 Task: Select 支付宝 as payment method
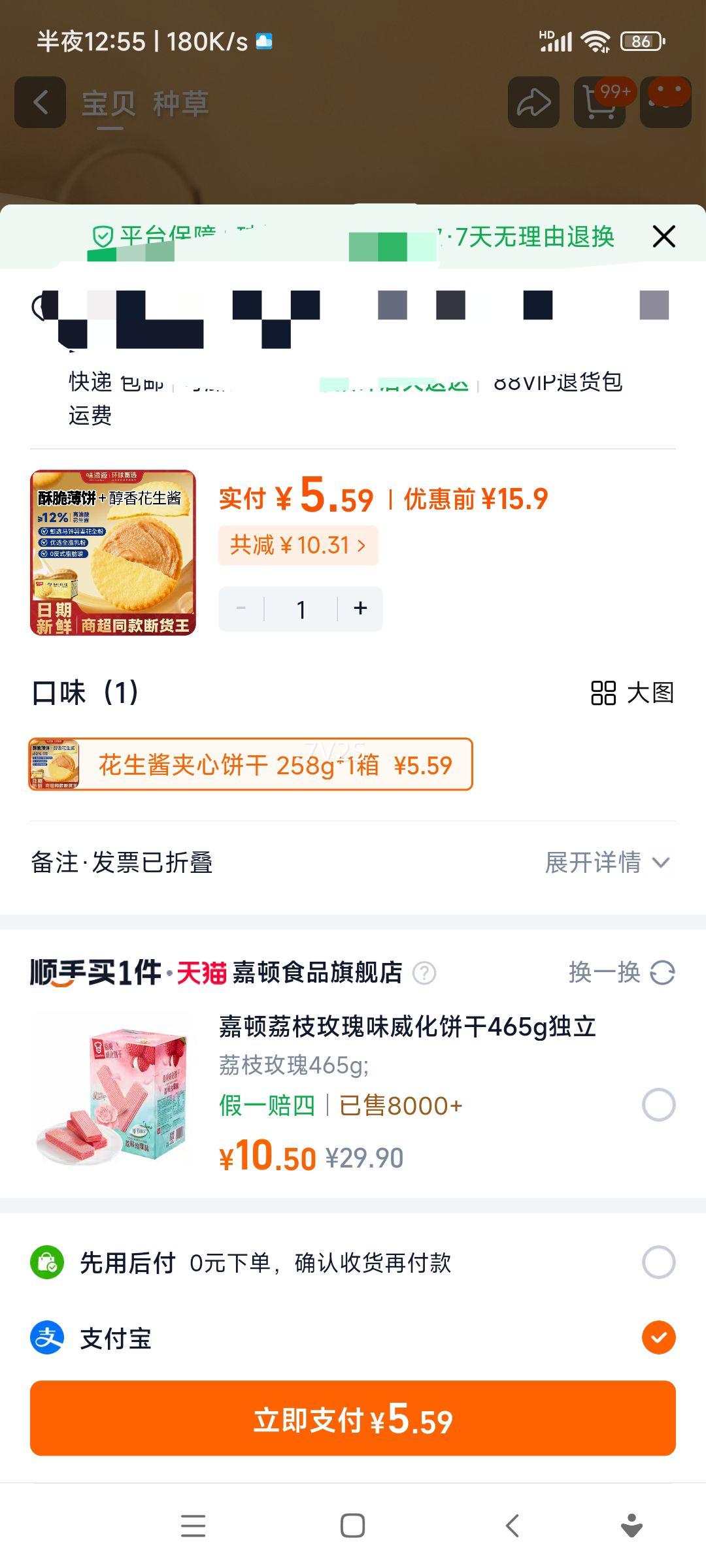click(658, 1337)
